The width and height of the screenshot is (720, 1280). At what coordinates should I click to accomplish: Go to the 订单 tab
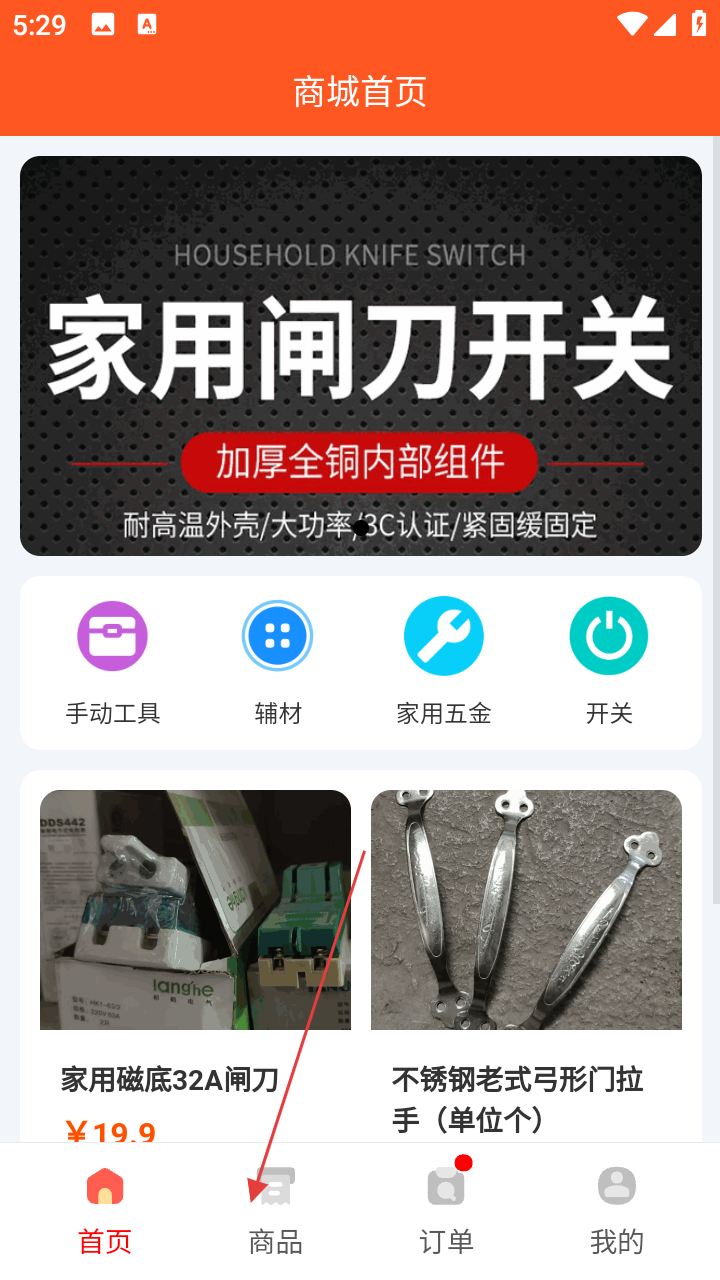coord(446,1211)
